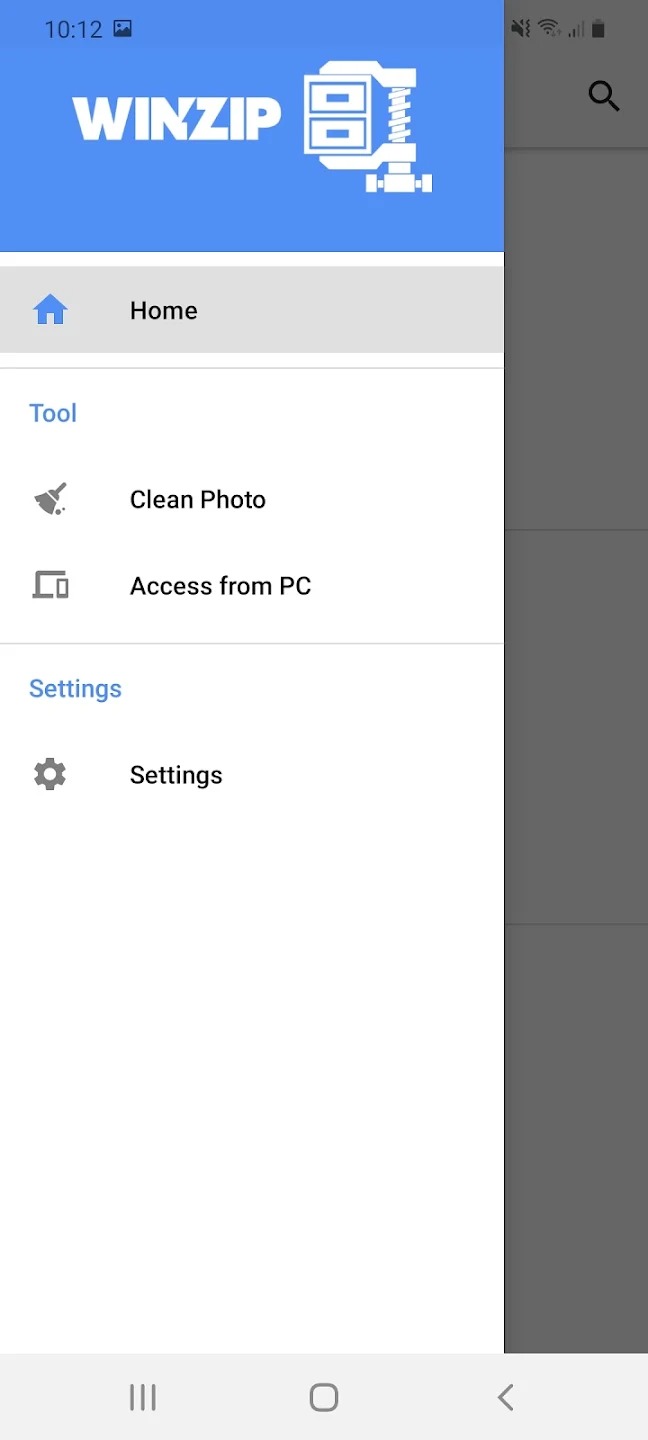
Task: Open Access from PC
Action: 220,586
